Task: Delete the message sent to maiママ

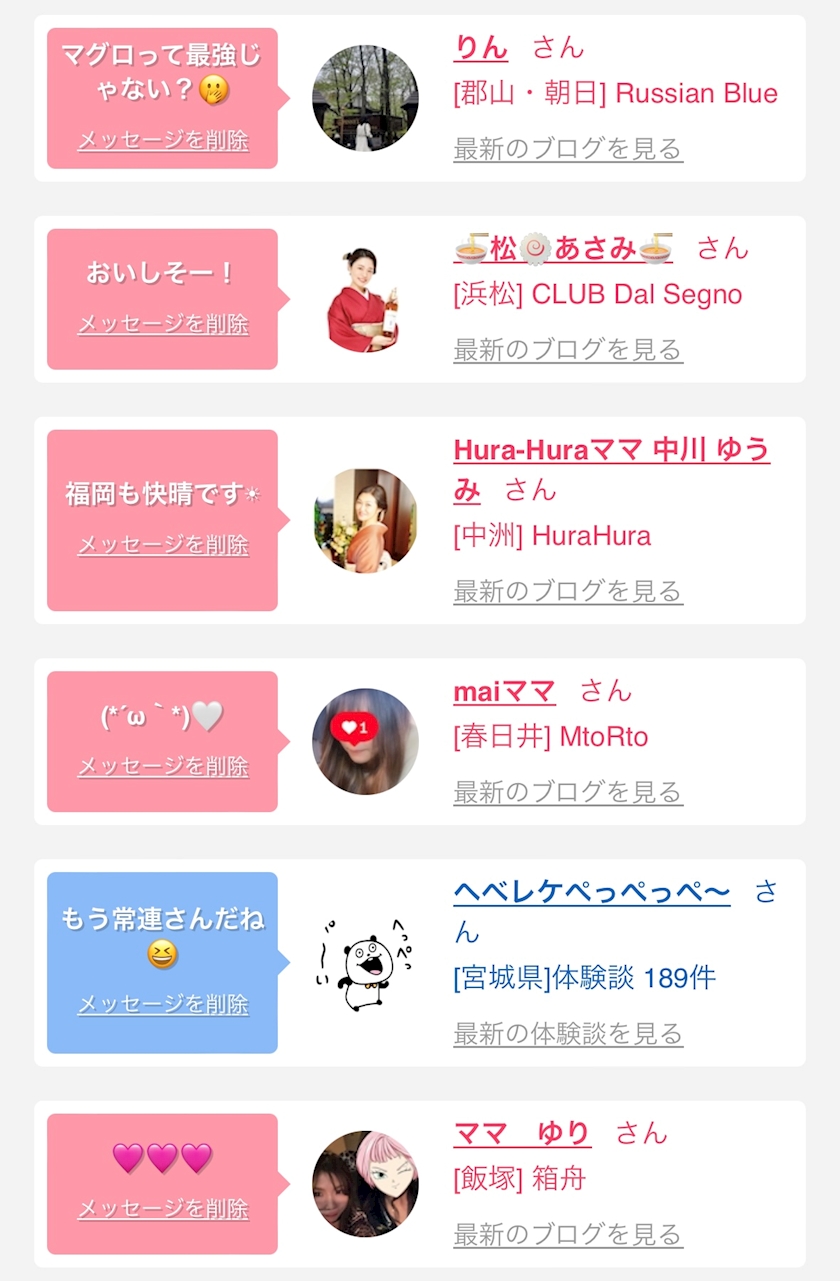Action: 163,766
